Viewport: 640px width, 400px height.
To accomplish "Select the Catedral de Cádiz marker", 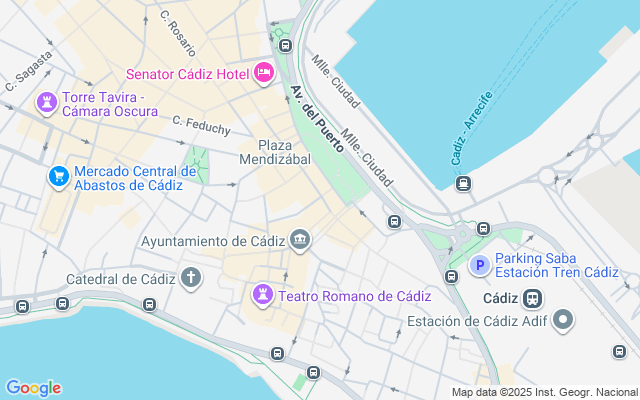I will (x=191, y=277).
